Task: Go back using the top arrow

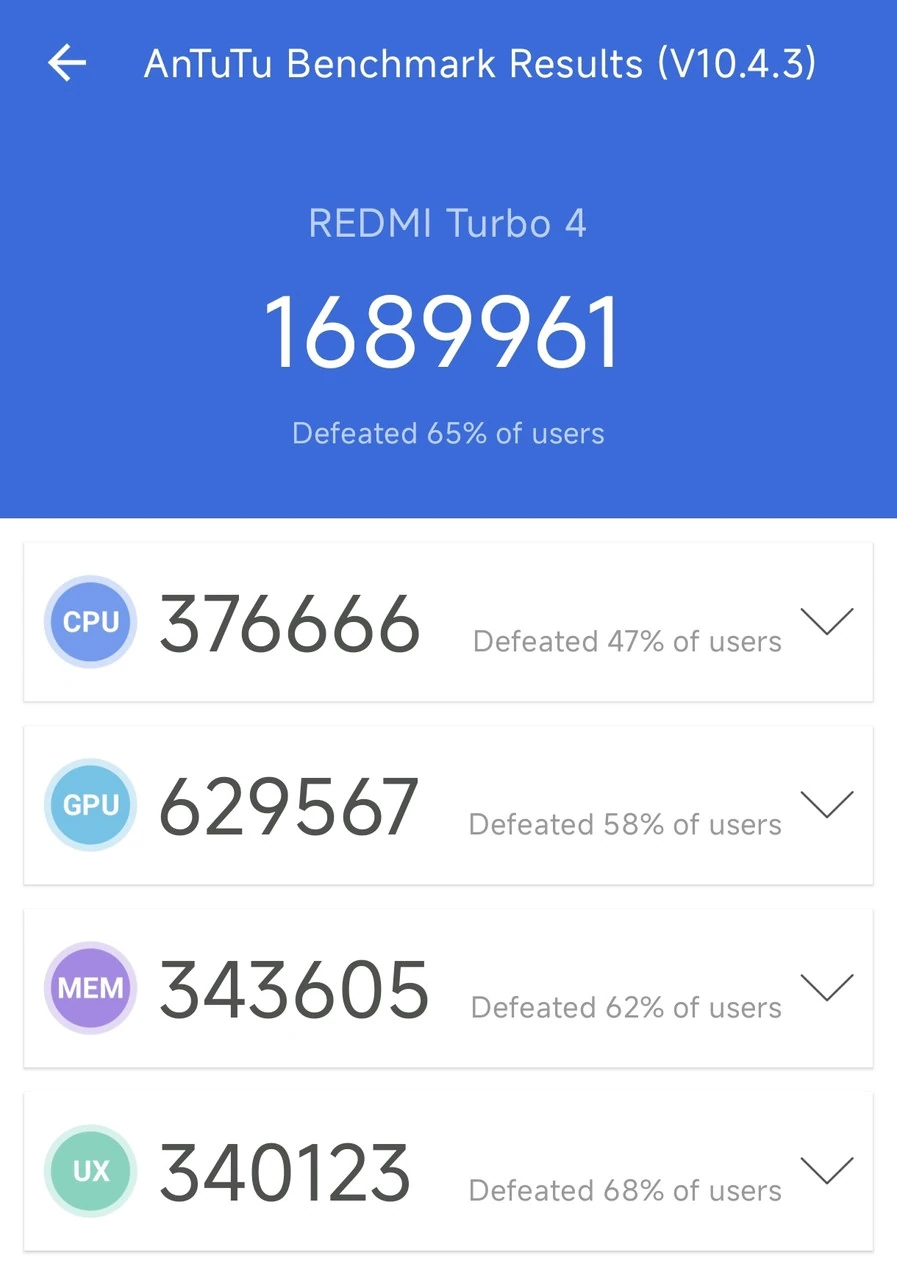Action: (x=67, y=64)
